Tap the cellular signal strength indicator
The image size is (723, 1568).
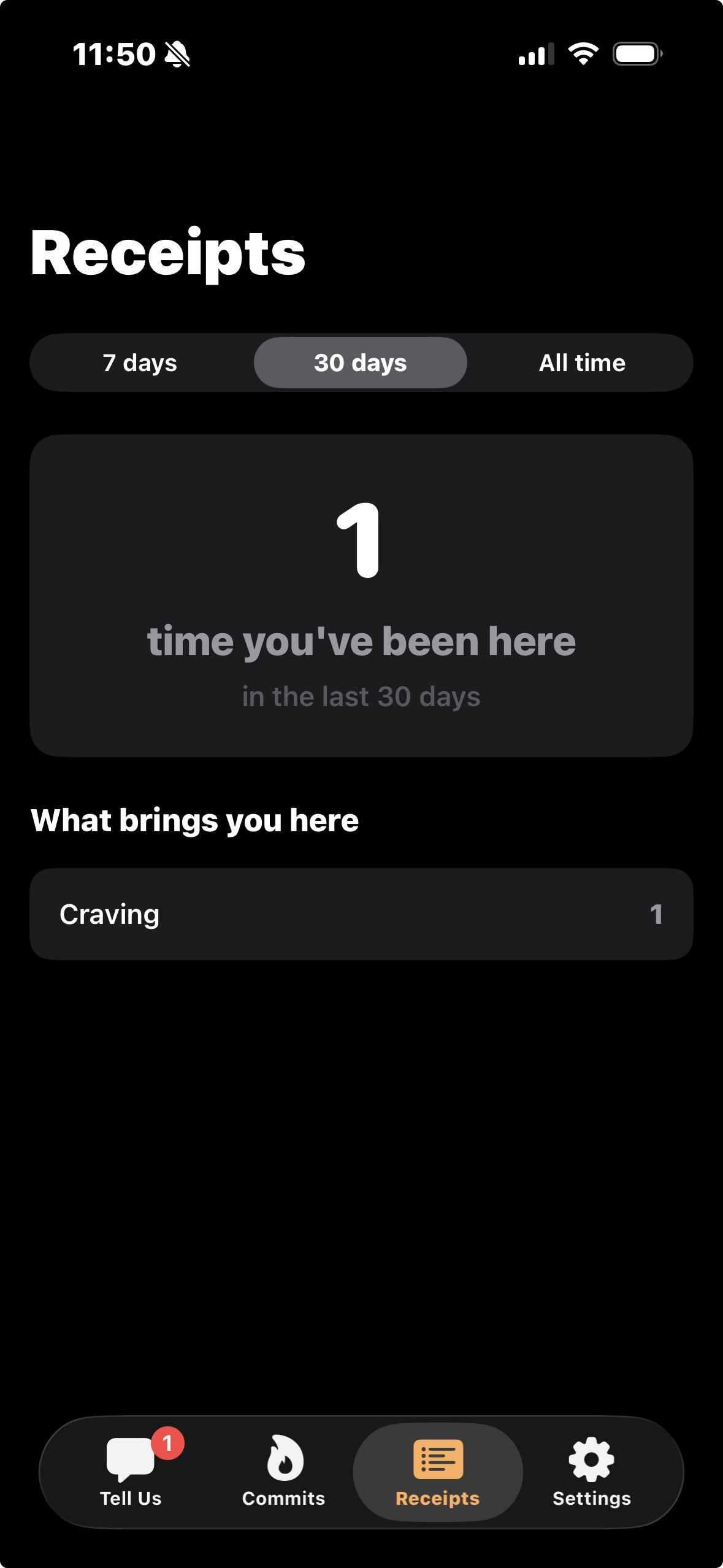pos(533,54)
